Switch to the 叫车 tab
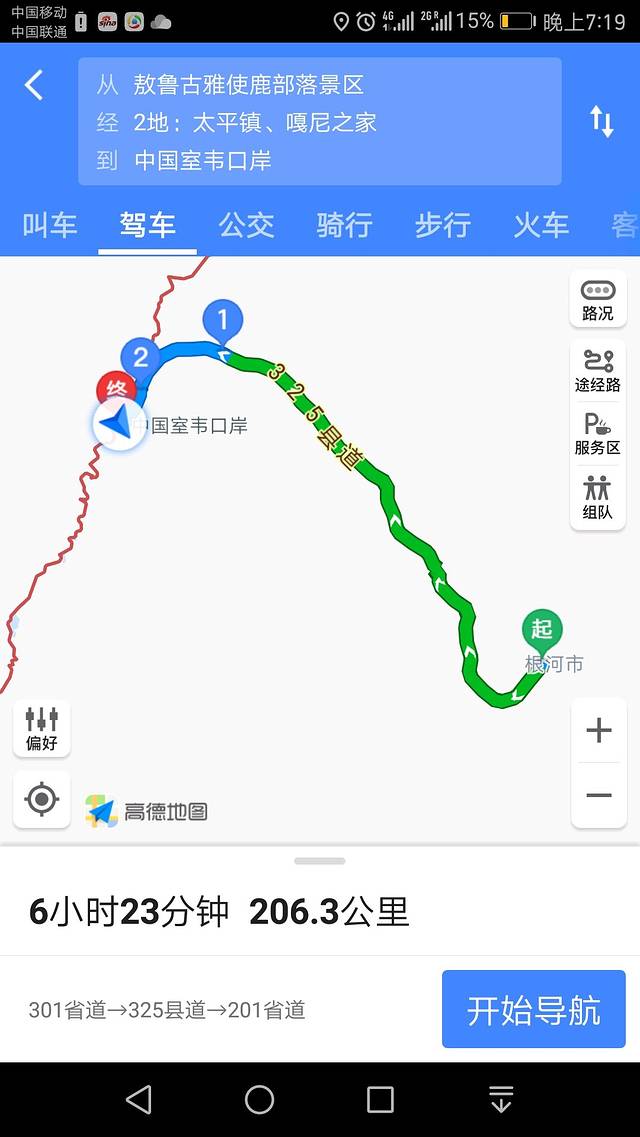The height and width of the screenshot is (1137, 640). pyautogui.click(x=49, y=225)
